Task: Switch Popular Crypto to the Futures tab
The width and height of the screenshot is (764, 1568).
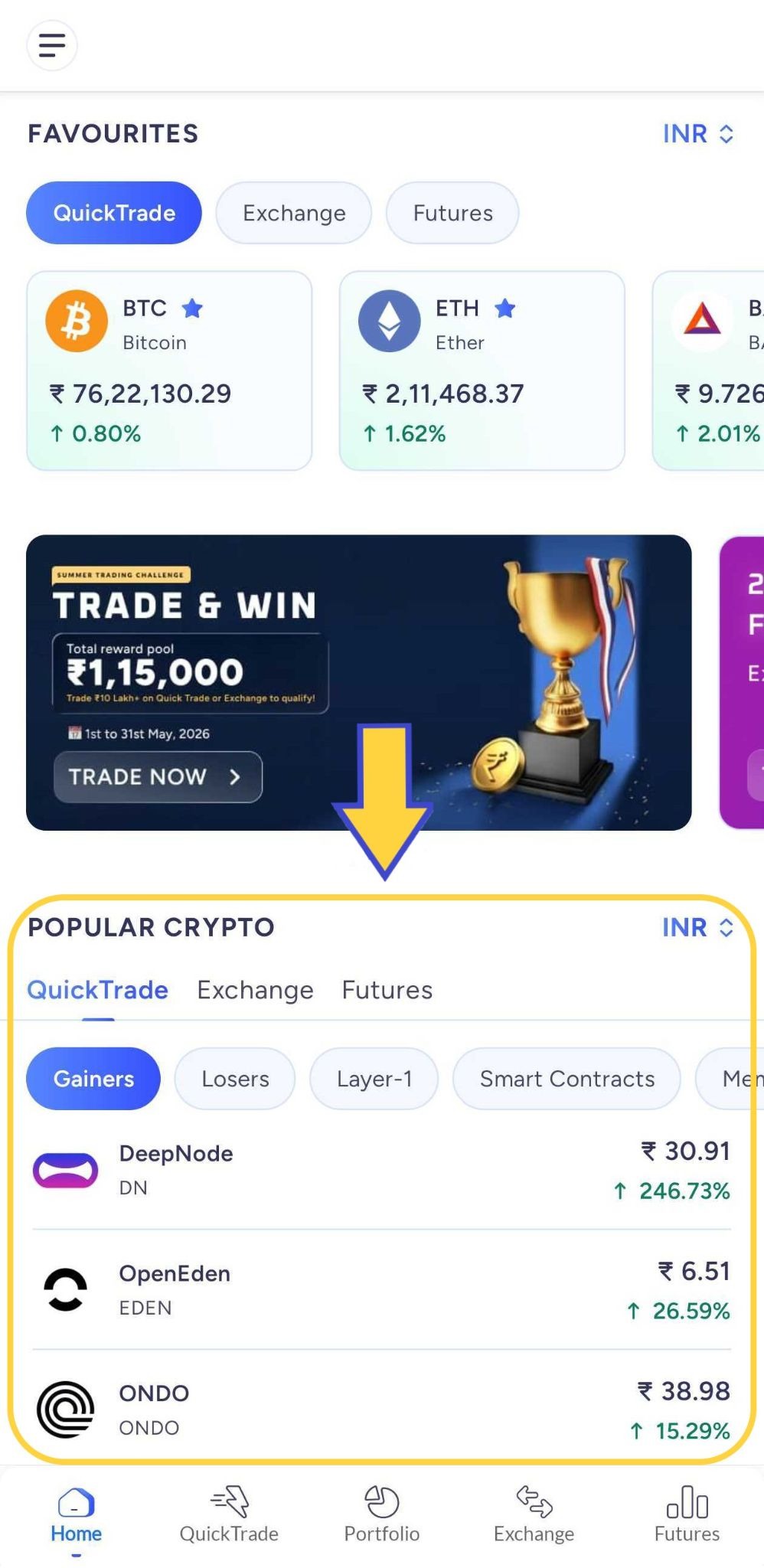Action: coord(387,990)
